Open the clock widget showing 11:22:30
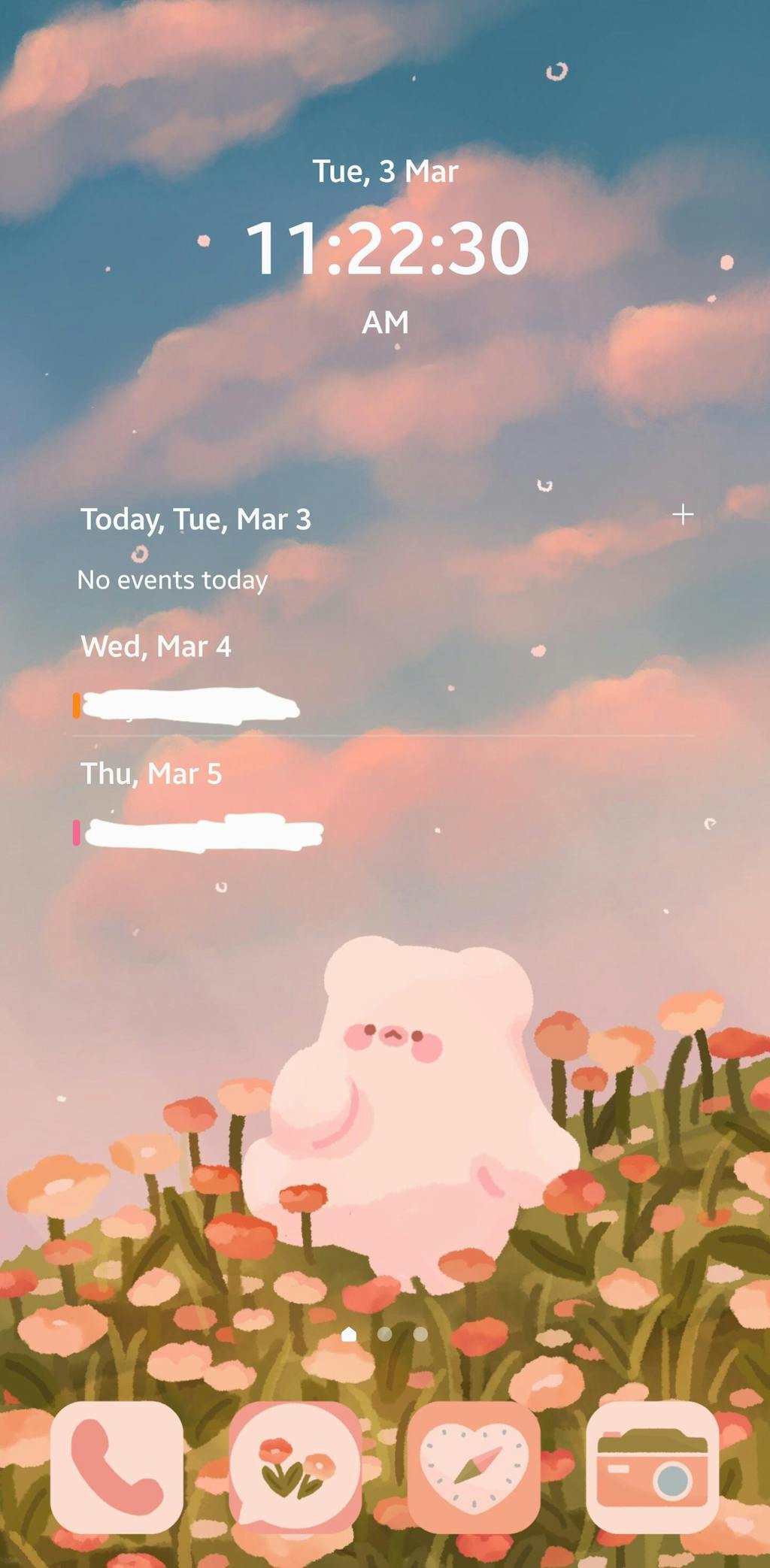The image size is (770, 1568). pos(387,248)
